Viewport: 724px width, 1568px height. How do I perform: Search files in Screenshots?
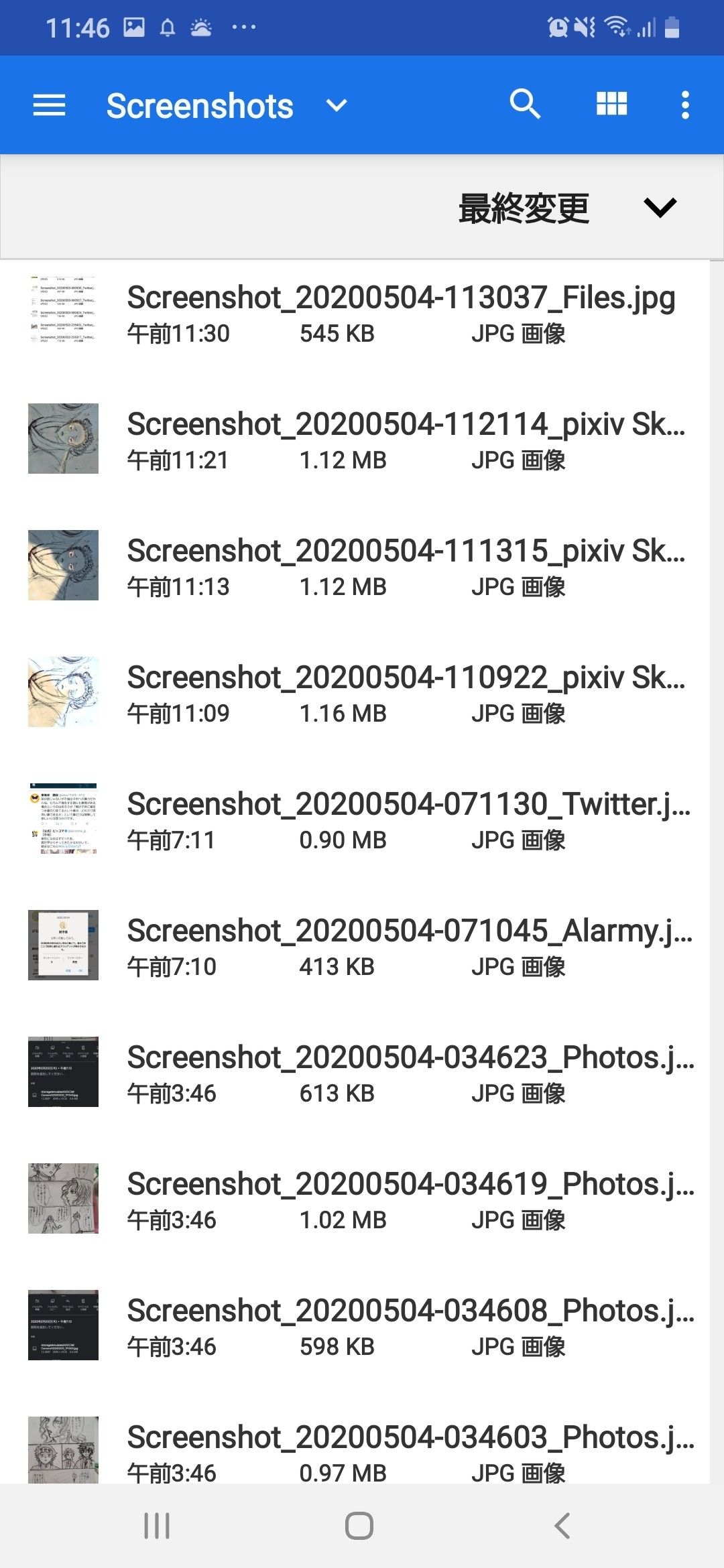click(x=525, y=105)
